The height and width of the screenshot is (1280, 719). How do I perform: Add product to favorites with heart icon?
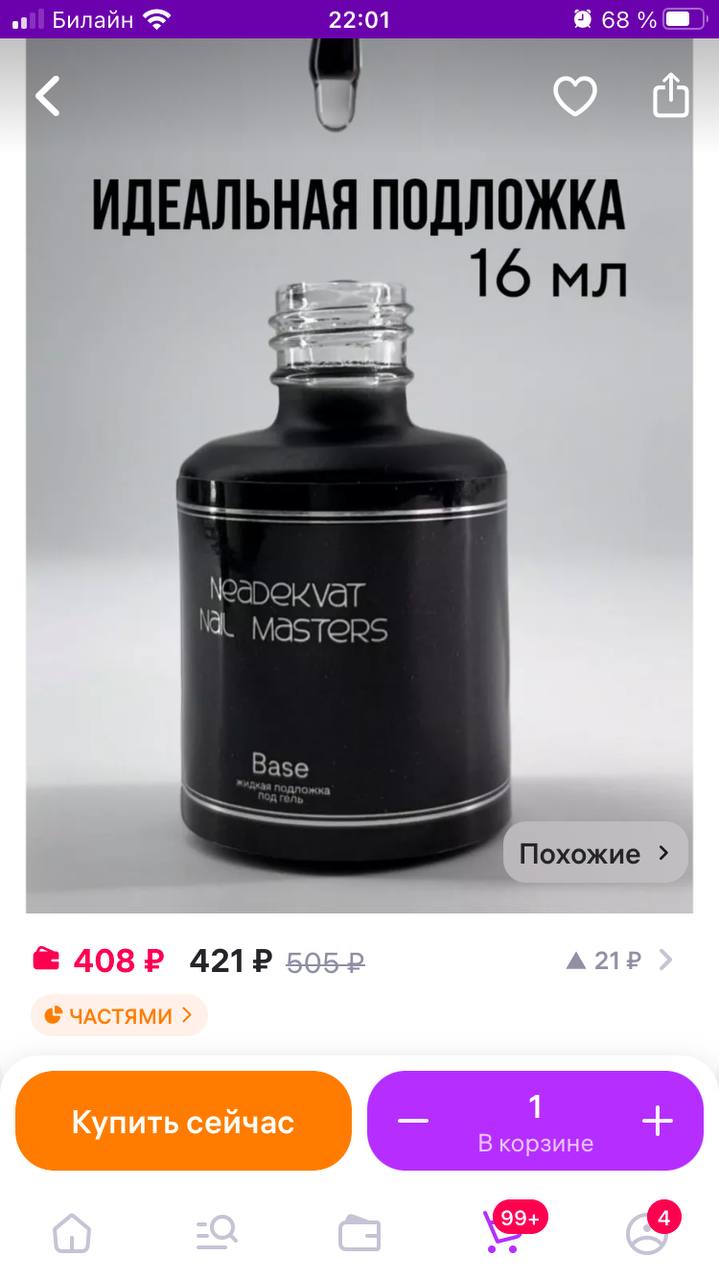tap(575, 96)
